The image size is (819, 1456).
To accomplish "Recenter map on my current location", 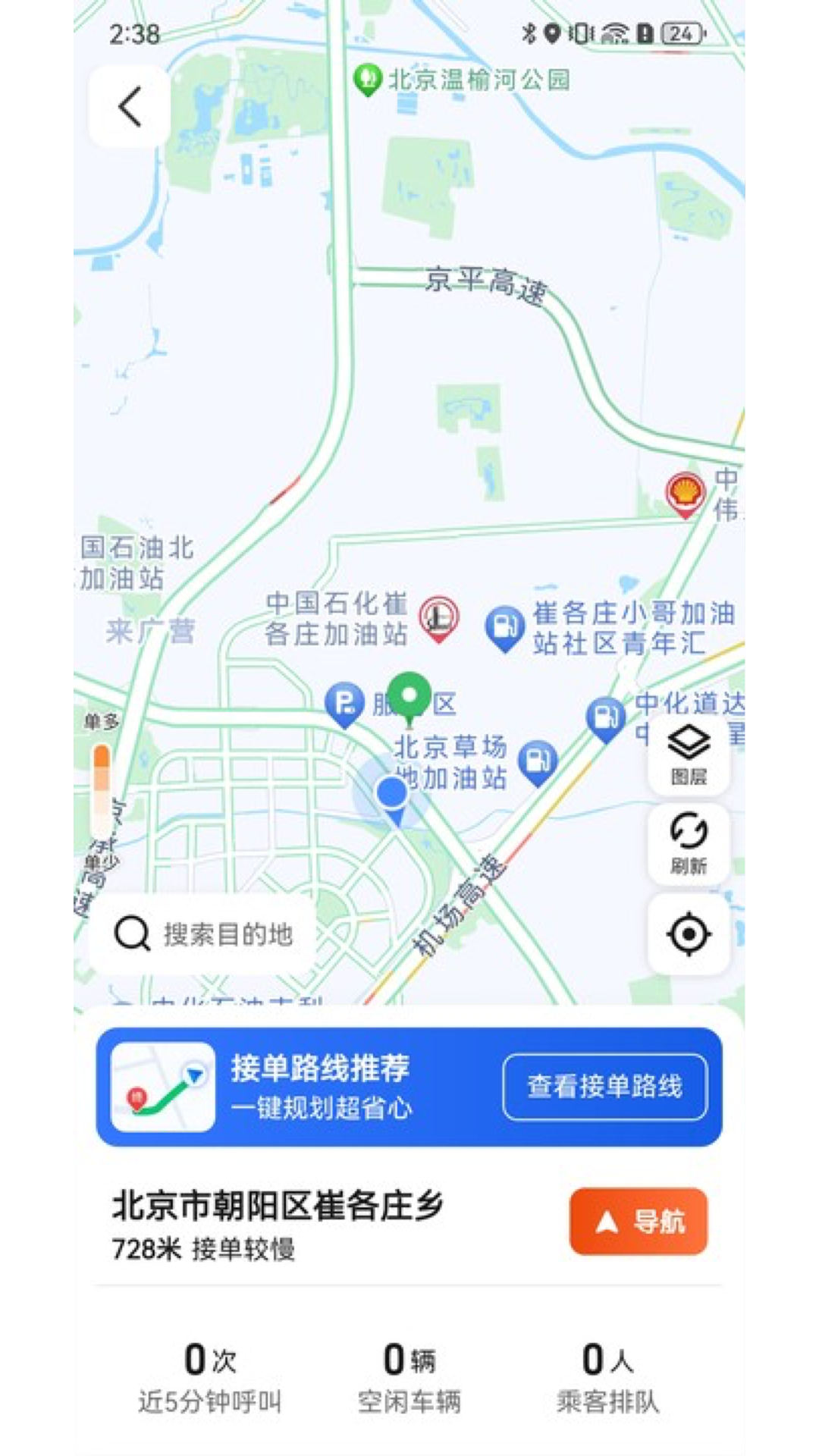I will click(x=689, y=934).
